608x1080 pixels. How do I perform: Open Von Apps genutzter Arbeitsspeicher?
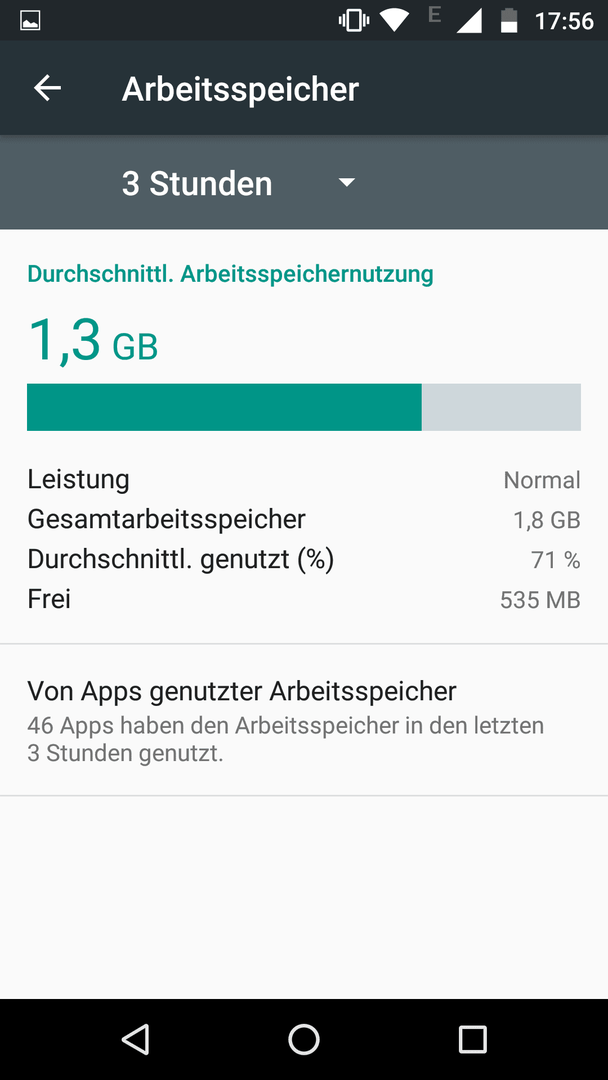[x=304, y=720]
